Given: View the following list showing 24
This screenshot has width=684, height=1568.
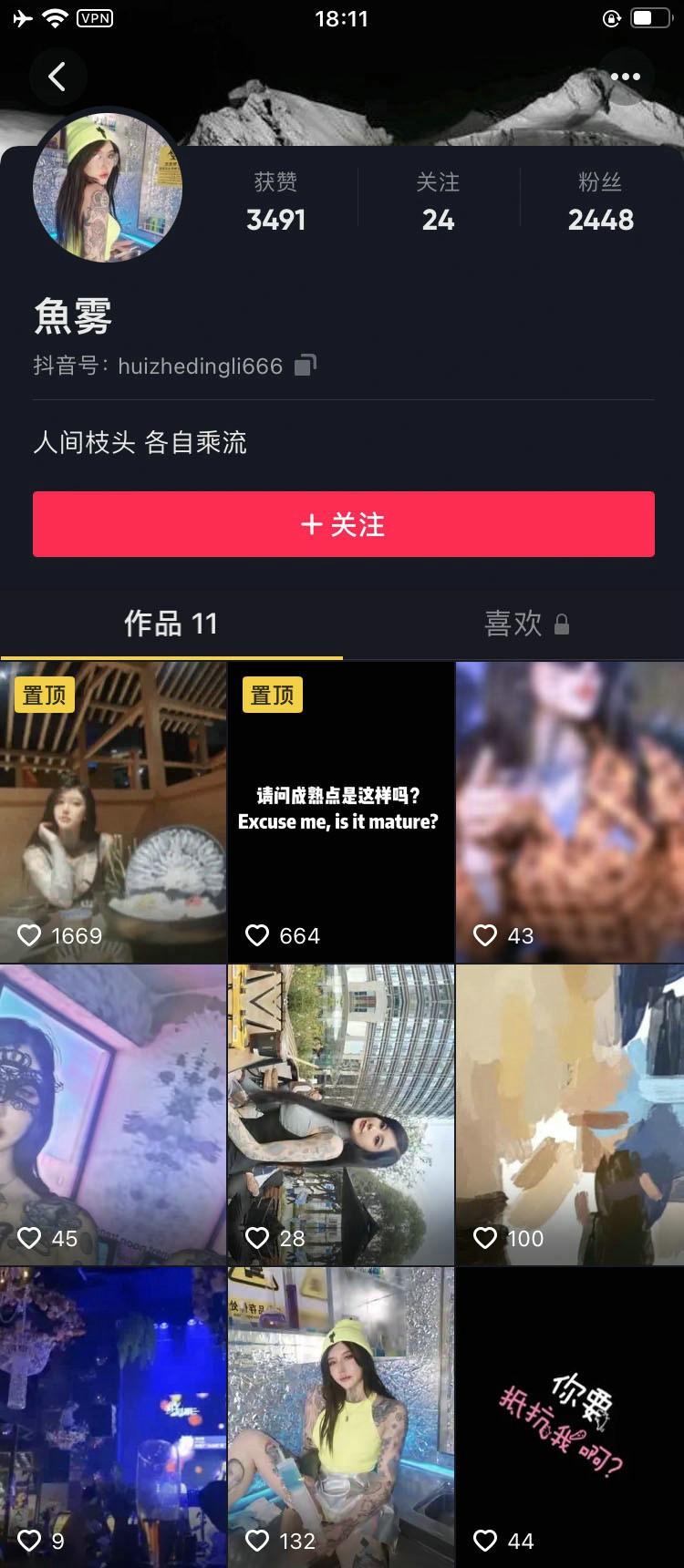Looking at the screenshot, I should pyautogui.click(x=438, y=202).
